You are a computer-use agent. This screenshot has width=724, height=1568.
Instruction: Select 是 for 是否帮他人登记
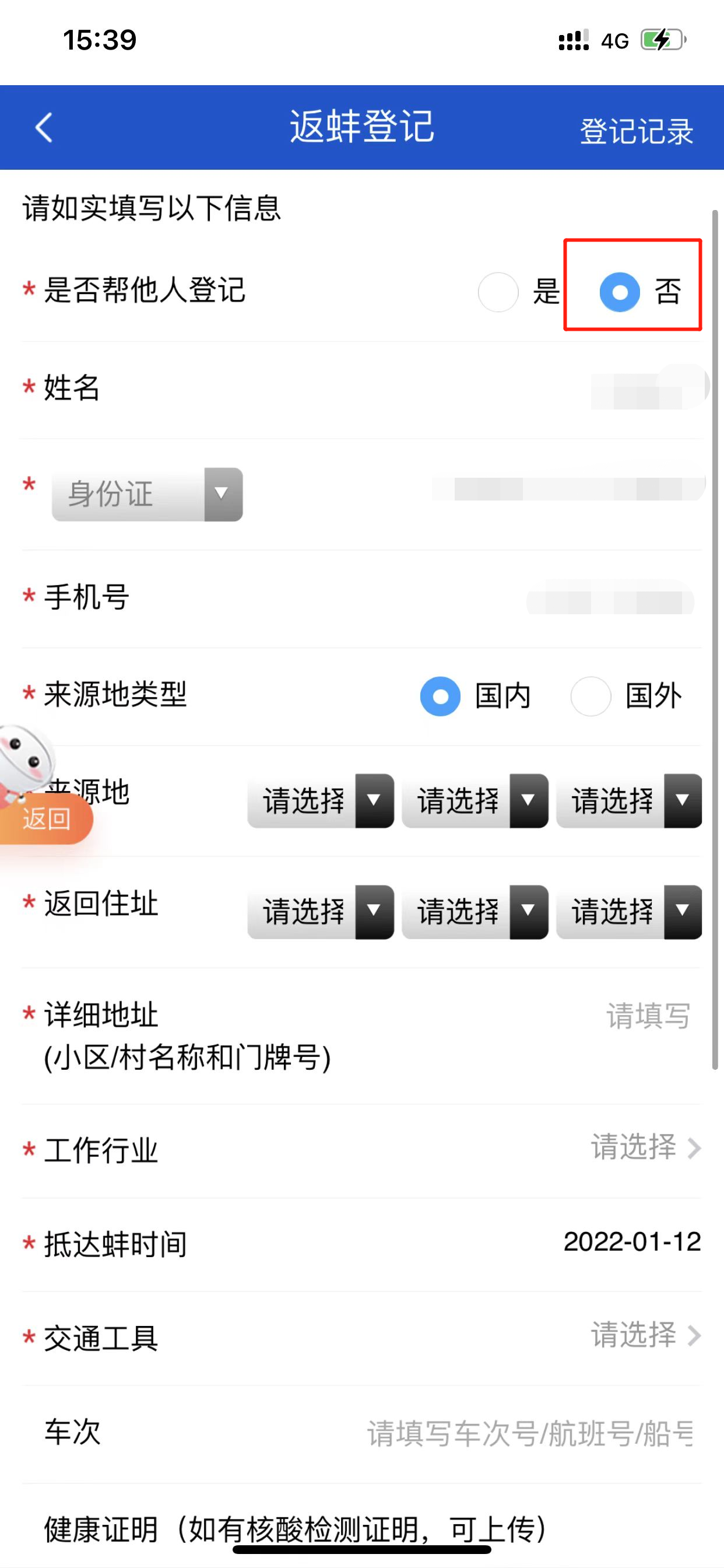coord(498,292)
